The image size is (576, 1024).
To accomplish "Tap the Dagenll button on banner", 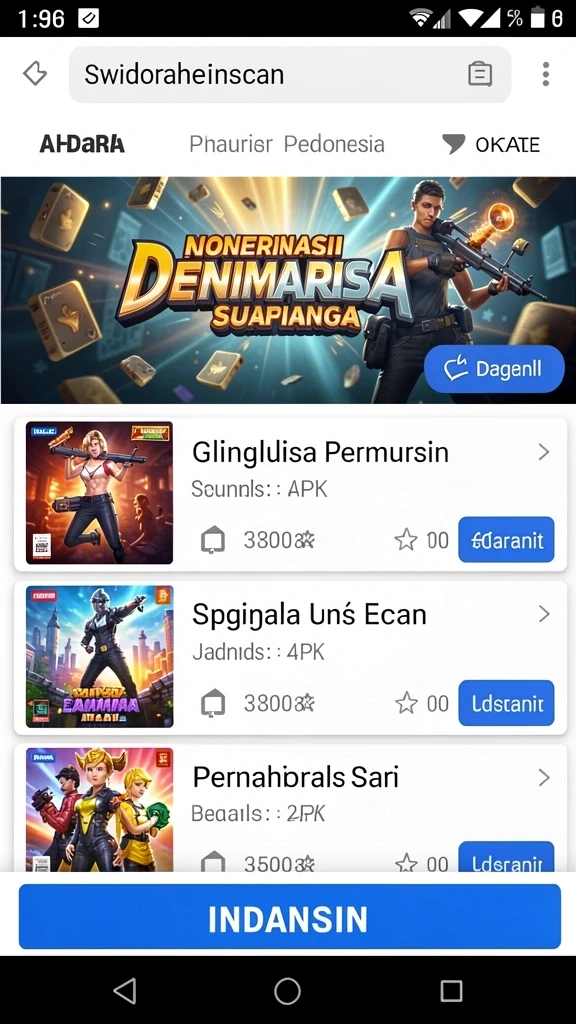I will pos(494,369).
